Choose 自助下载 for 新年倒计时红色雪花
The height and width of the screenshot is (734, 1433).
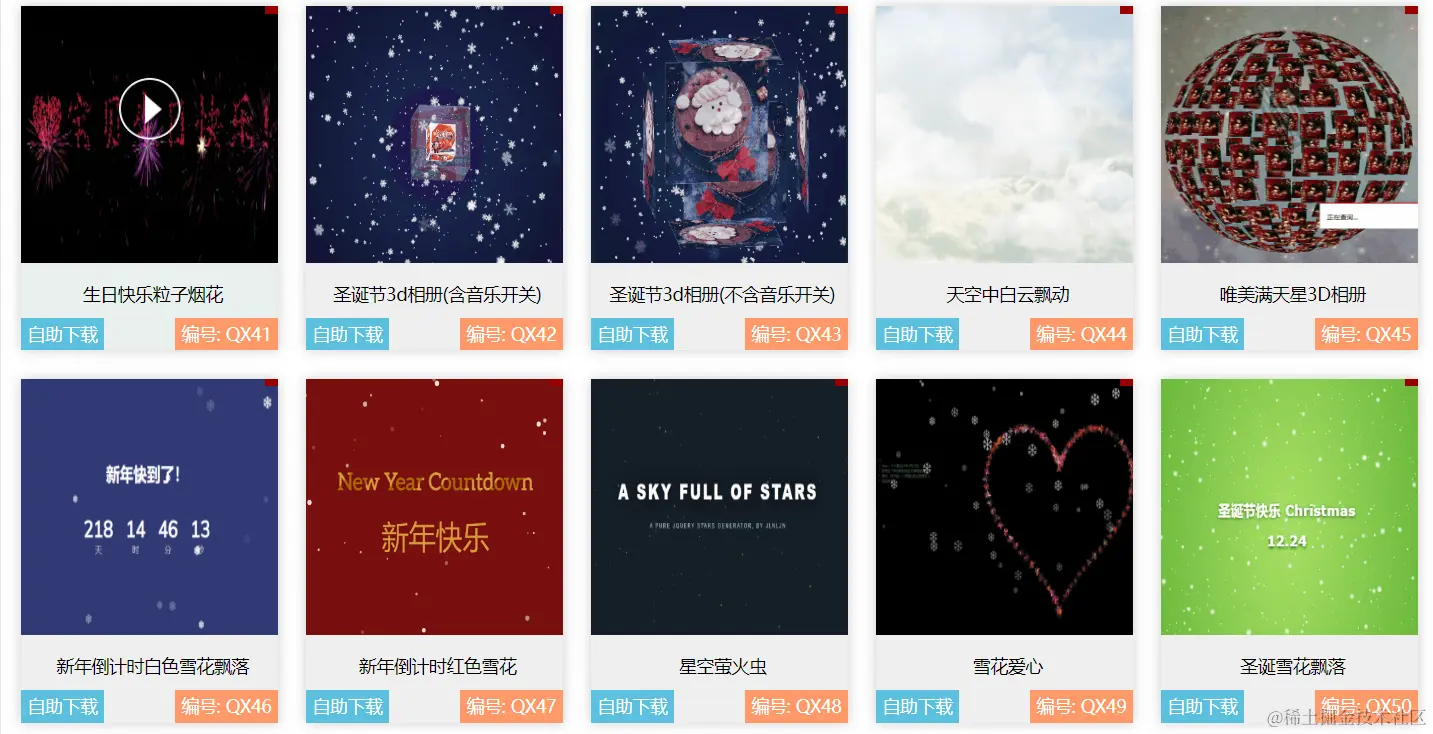348,706
